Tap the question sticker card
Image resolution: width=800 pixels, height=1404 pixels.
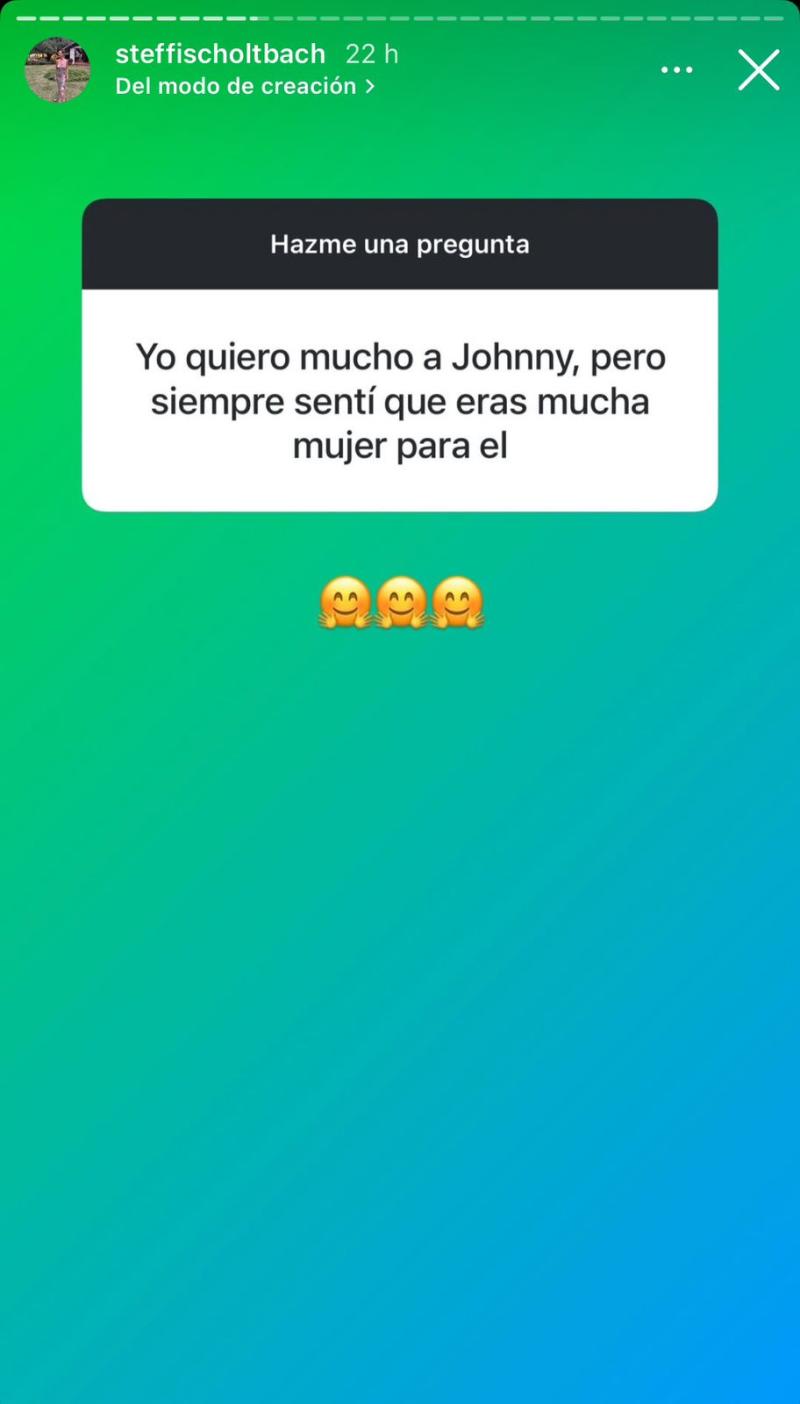tap(400, 355)
